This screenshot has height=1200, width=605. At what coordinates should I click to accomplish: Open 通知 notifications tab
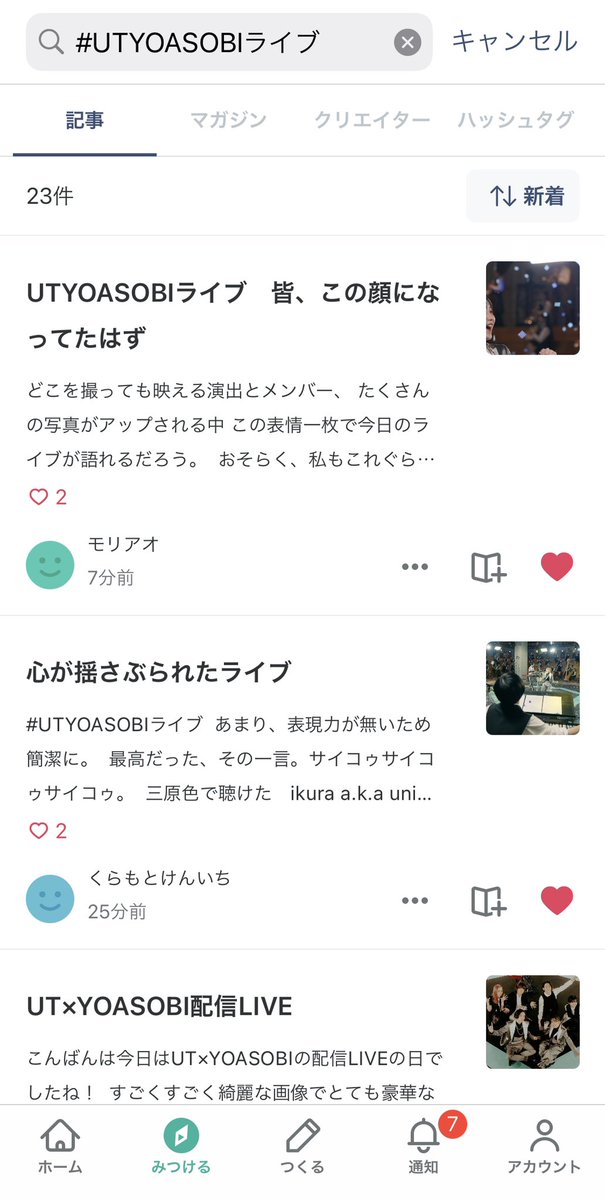(423, 1147)
